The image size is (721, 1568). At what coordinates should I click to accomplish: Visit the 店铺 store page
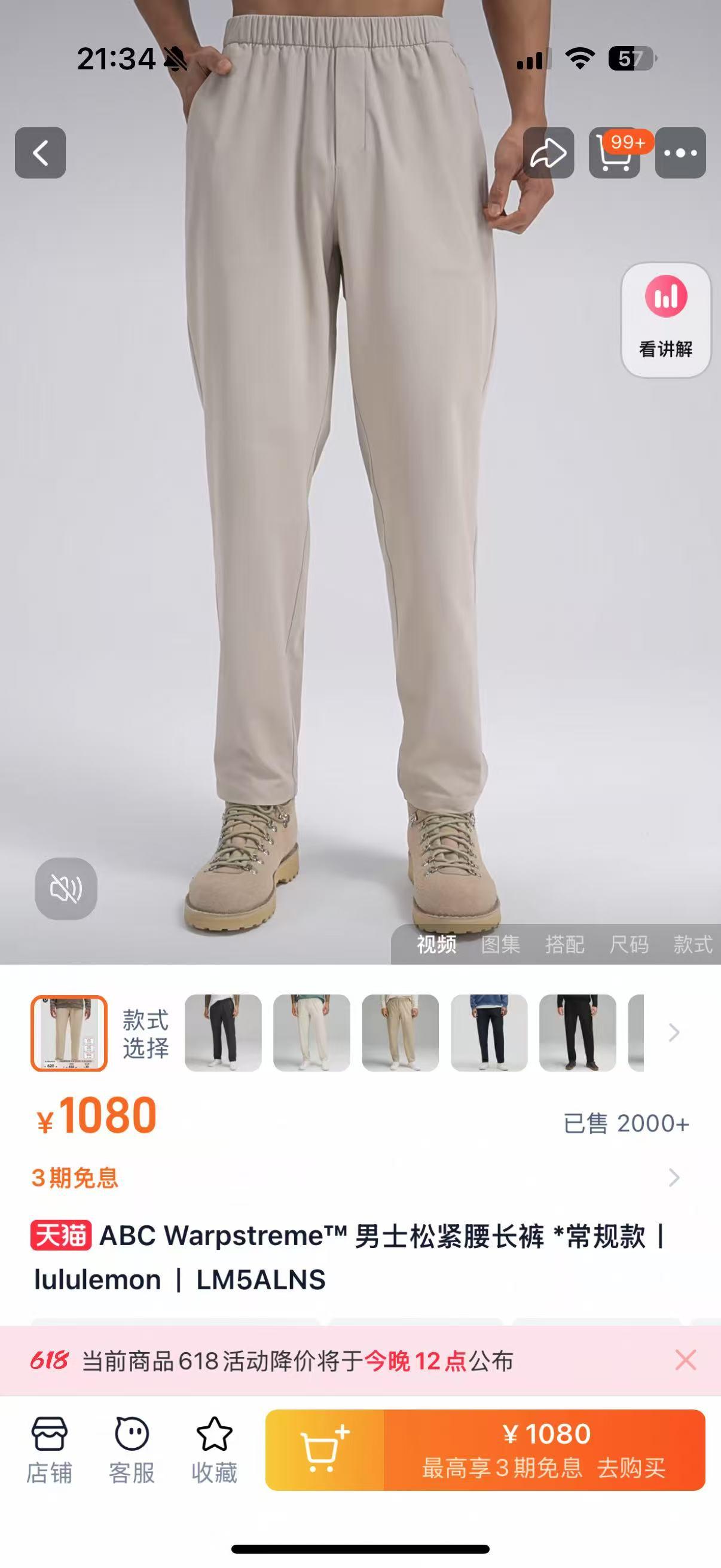pos(49,1450)
